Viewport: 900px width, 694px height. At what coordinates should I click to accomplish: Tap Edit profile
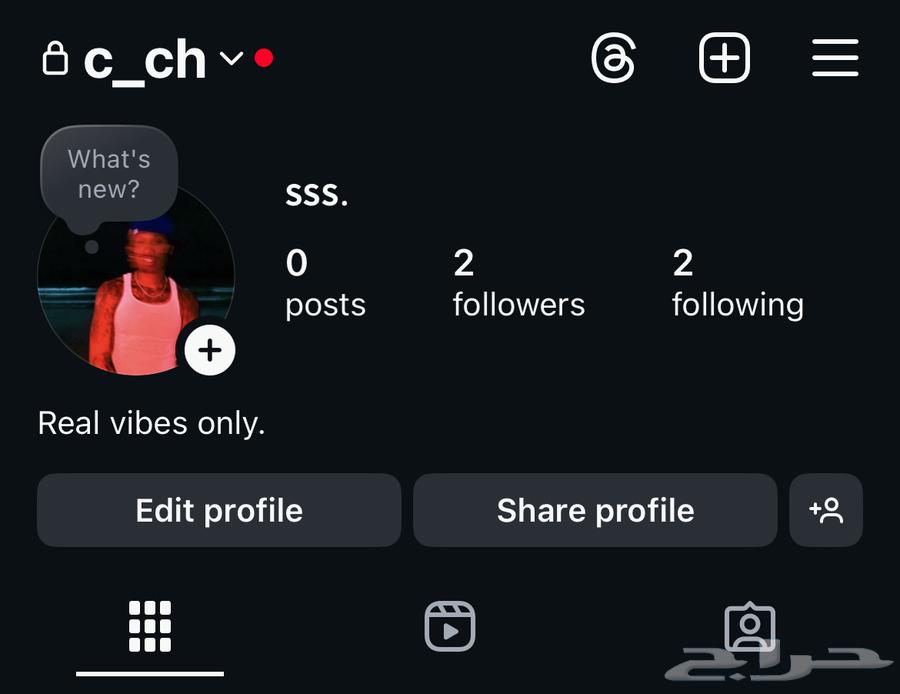pyautogui.click(x=219, y=510)
